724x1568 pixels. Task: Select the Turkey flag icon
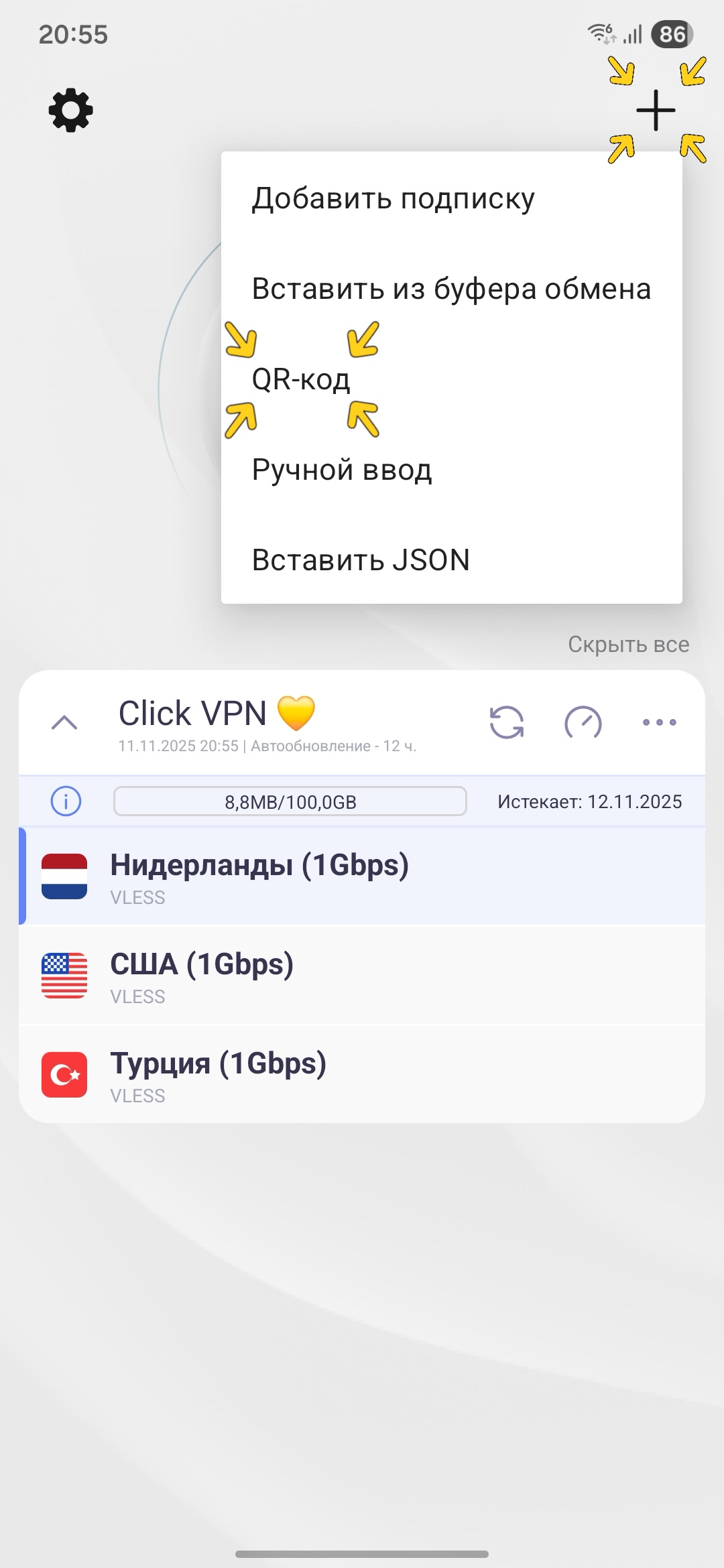tap(65, 1068)
